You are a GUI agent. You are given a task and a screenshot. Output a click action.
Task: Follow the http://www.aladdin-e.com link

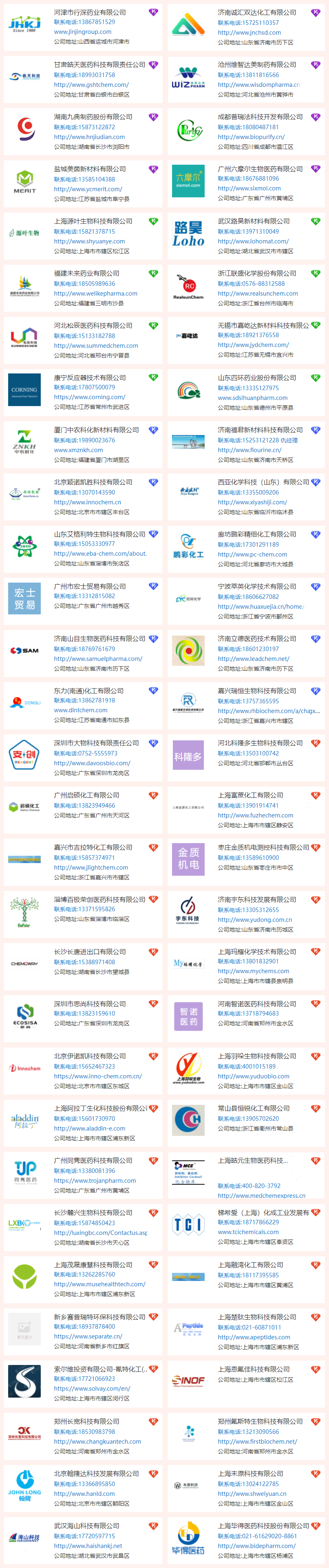pyautogui.click(x=89, y=1129)
